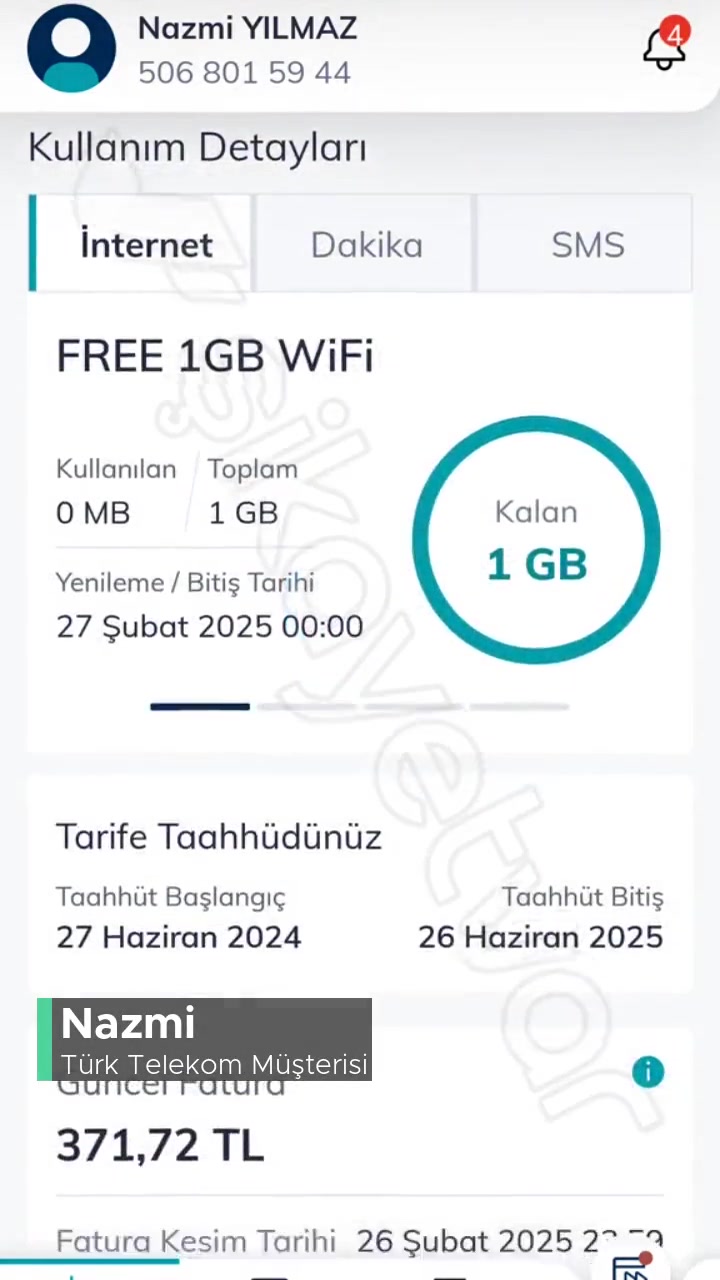
Task: Tap Fatura Kesim Tarihi to view details
Action: (x=195, y=1240)
